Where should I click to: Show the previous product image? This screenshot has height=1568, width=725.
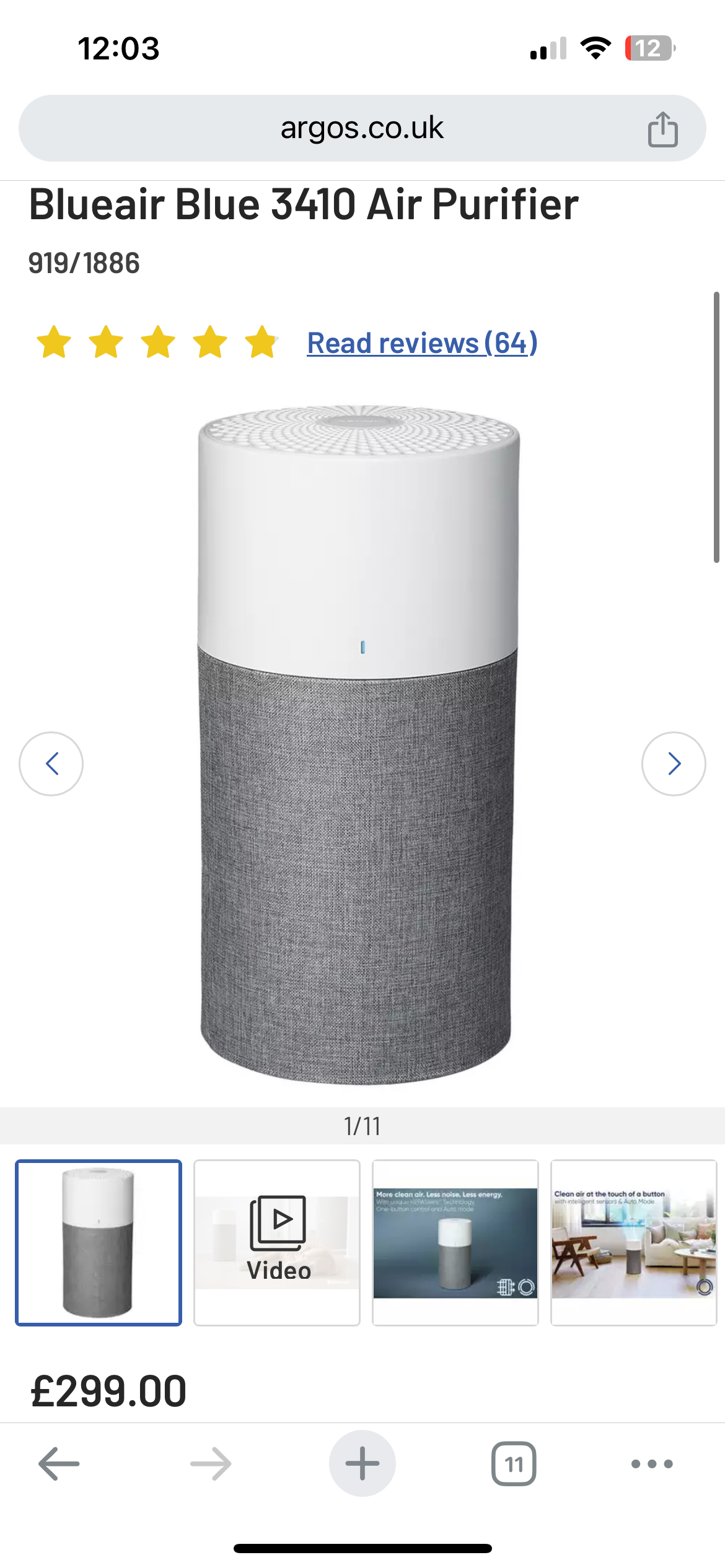click(51, 764)
